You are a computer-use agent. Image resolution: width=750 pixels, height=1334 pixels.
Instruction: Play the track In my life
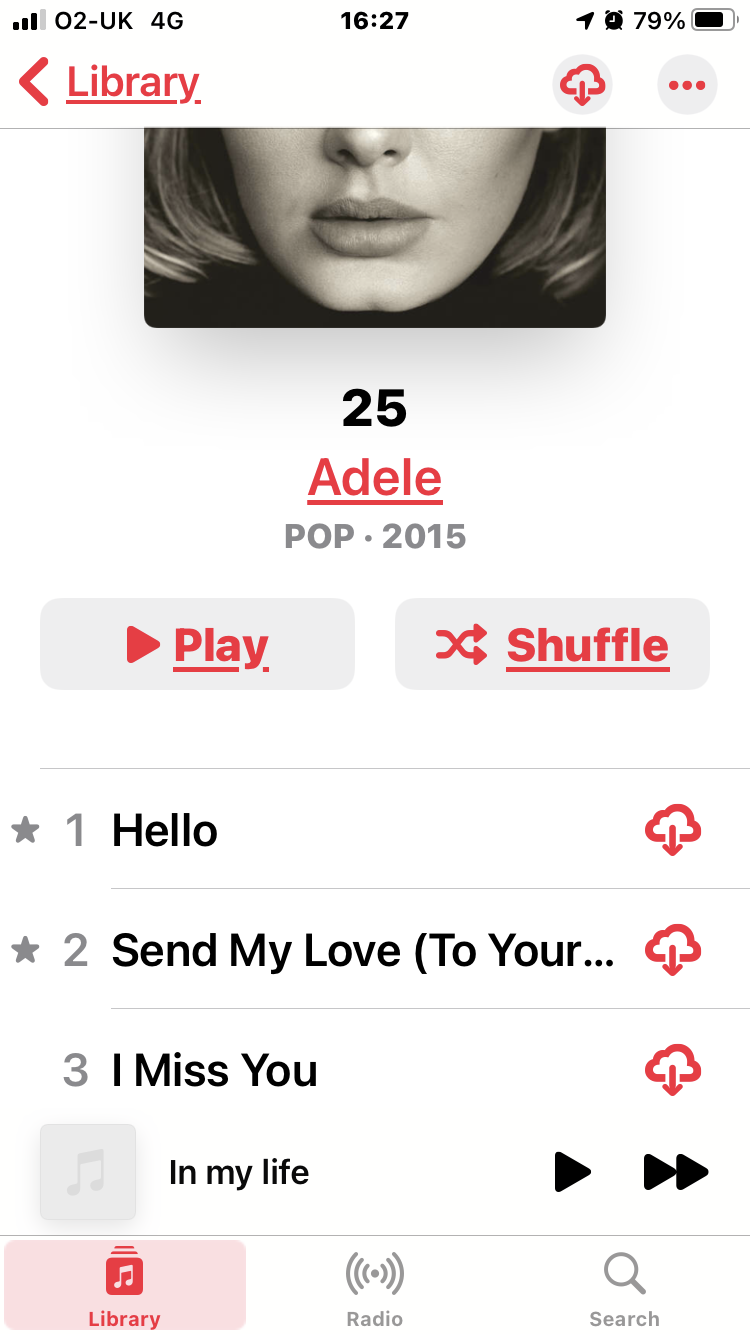tap(572, 1171)
